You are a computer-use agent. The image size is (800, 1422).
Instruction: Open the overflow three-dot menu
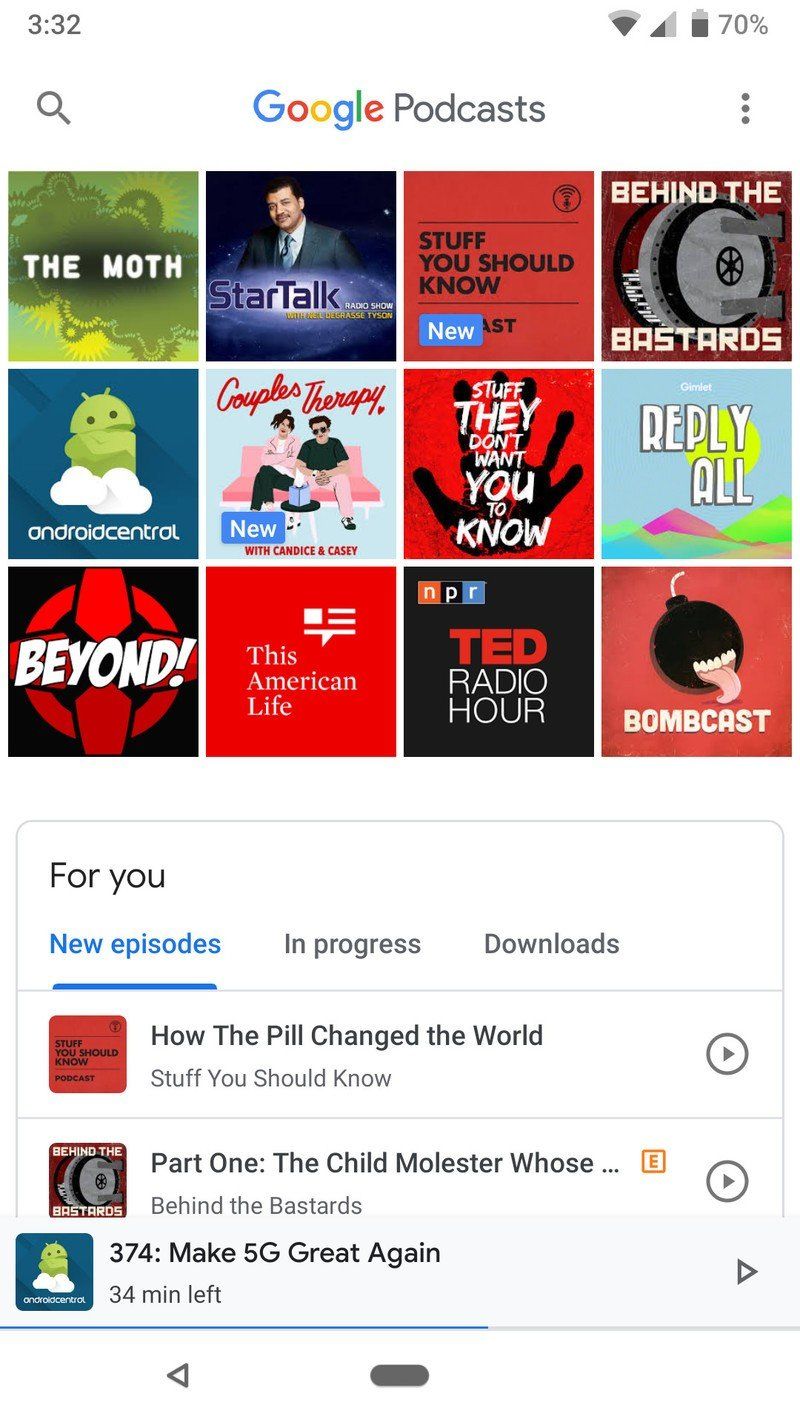[x=744, y=107]
